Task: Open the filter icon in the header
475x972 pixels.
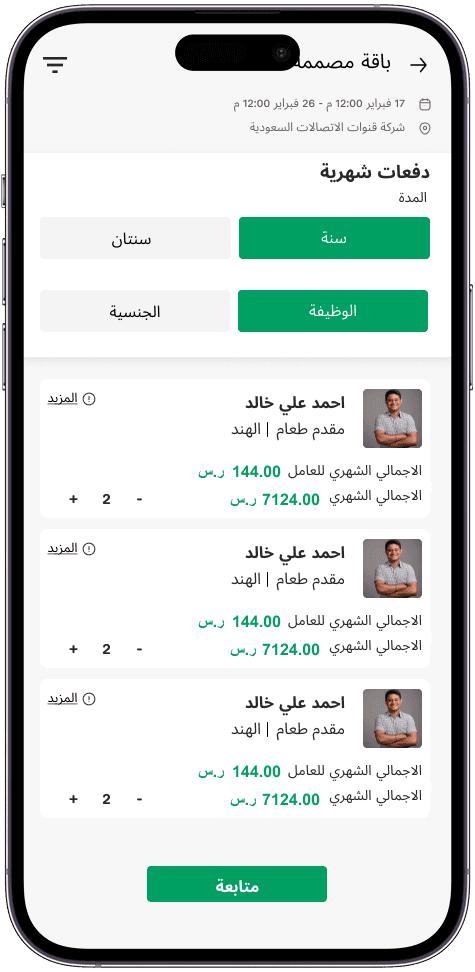Action: point(55,64)
